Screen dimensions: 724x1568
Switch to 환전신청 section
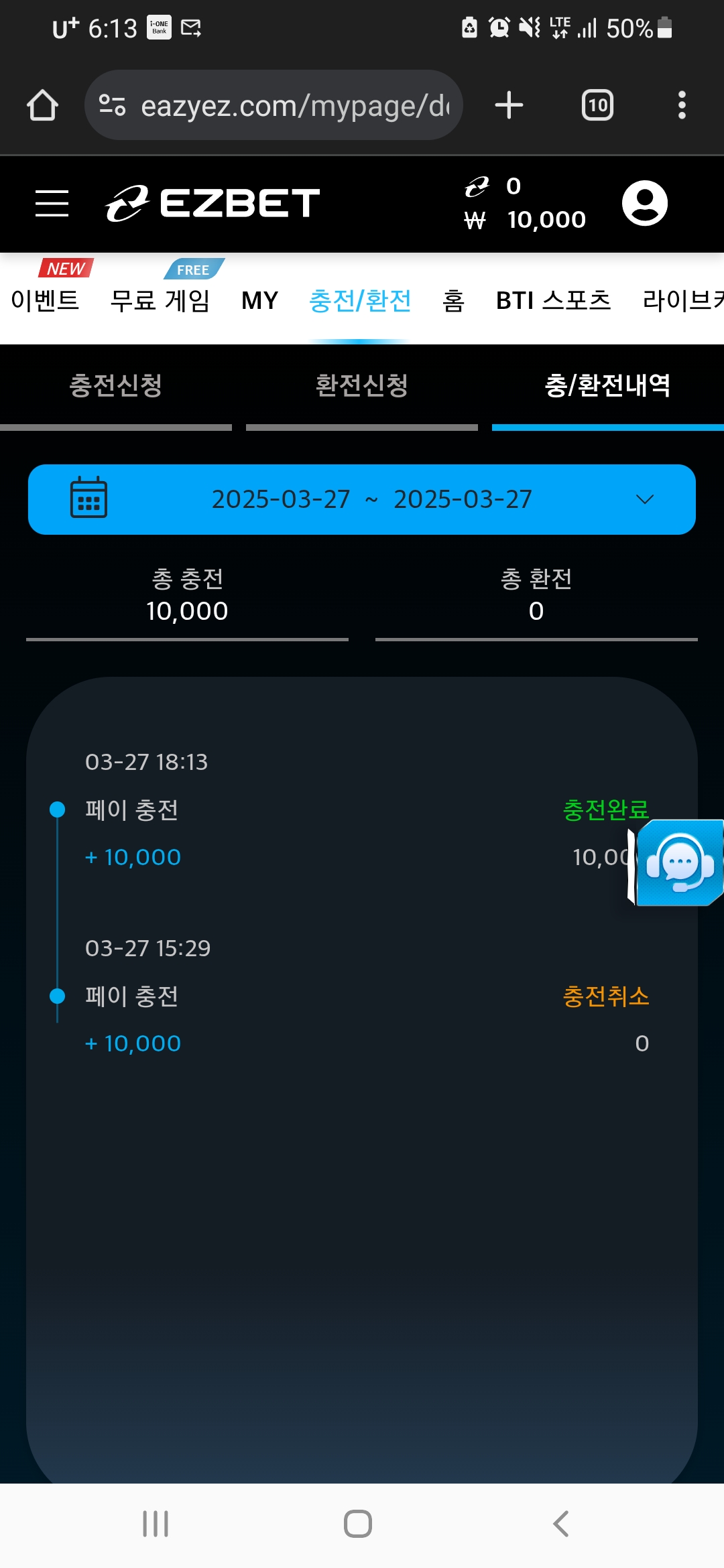click(x=362, y=385)
